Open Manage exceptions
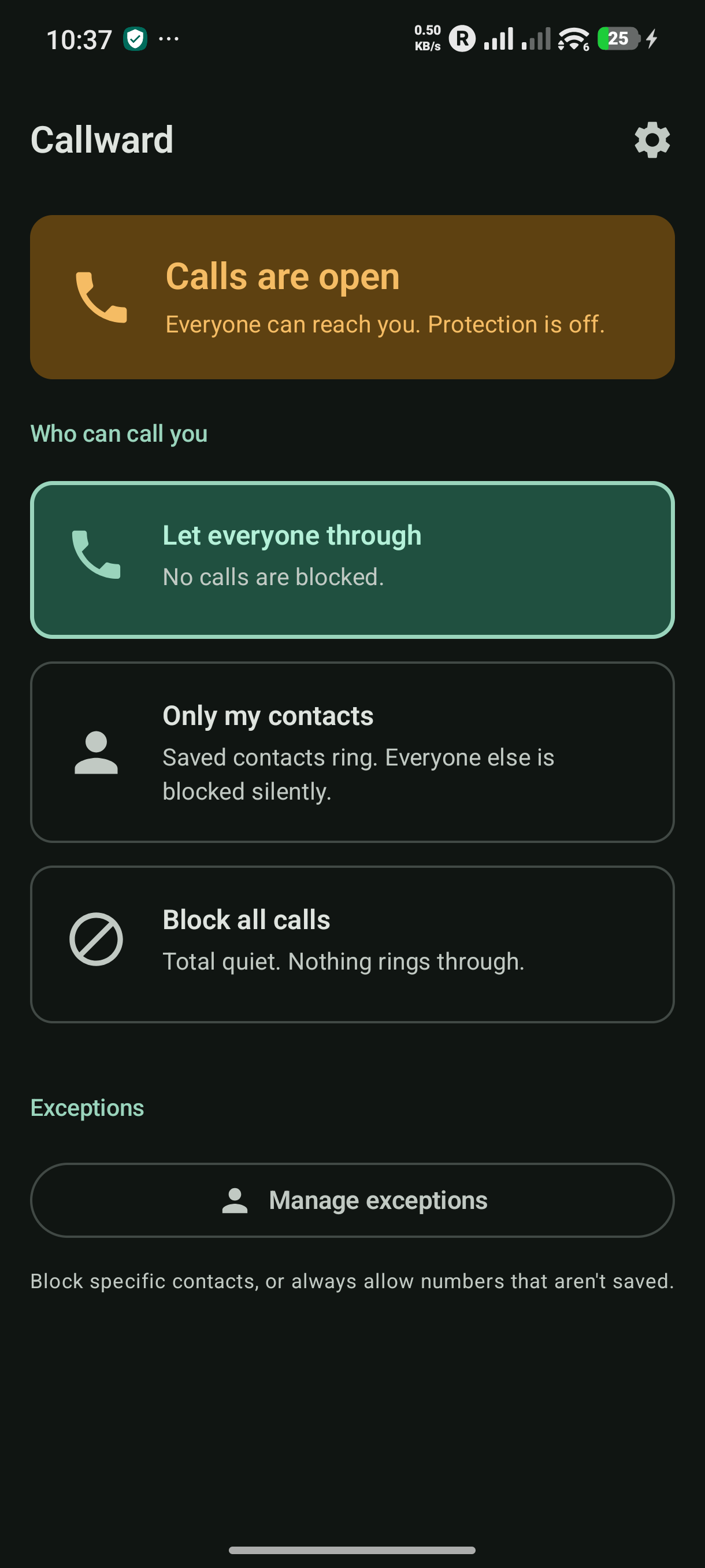Image resolution: width=705 pixels, height=1568 pixels. click(352, 1200)
